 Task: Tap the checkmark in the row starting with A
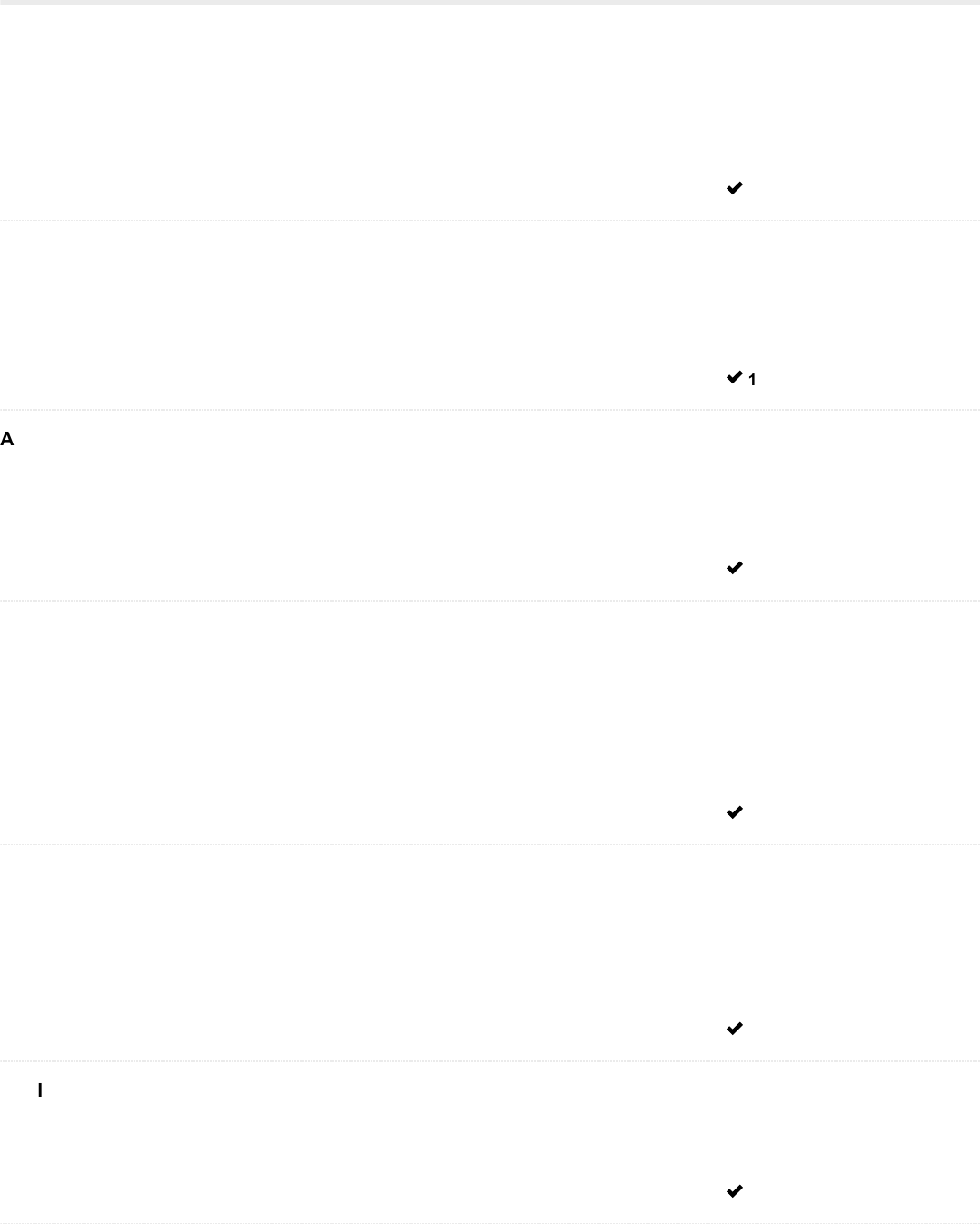pos(735,568)
